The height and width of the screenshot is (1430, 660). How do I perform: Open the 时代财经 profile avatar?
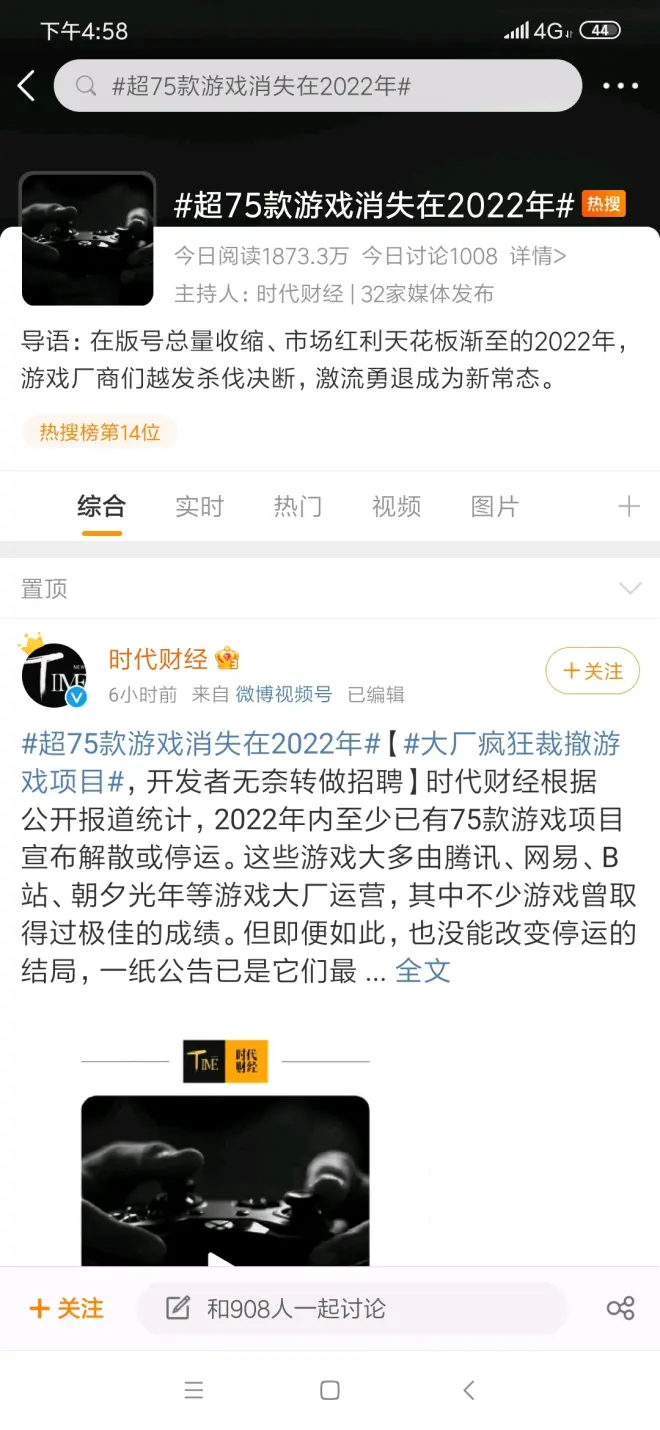[55, 675]
